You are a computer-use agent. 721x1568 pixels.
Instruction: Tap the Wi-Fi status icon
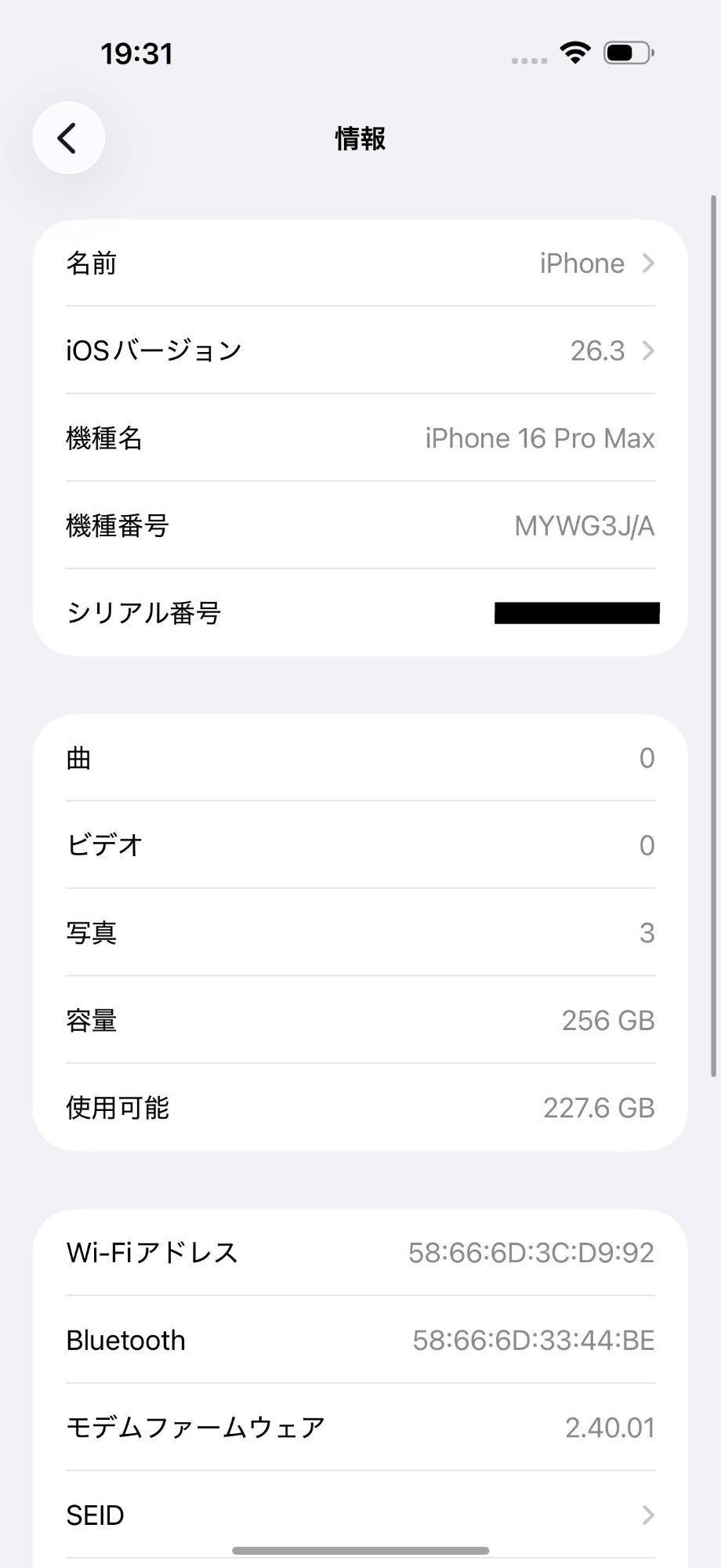pyautogui.click(x=574, y=51)
